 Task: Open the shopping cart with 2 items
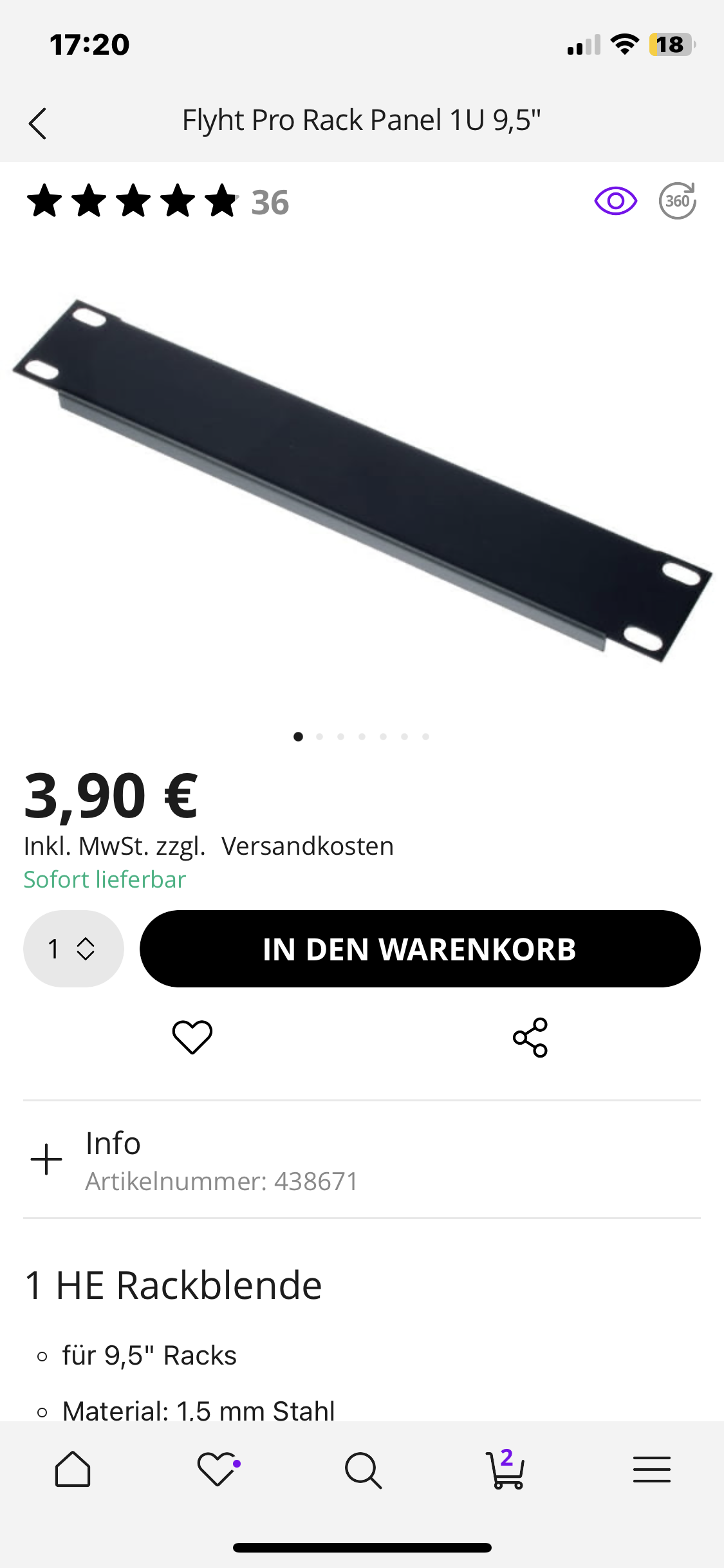[506, 1470]
